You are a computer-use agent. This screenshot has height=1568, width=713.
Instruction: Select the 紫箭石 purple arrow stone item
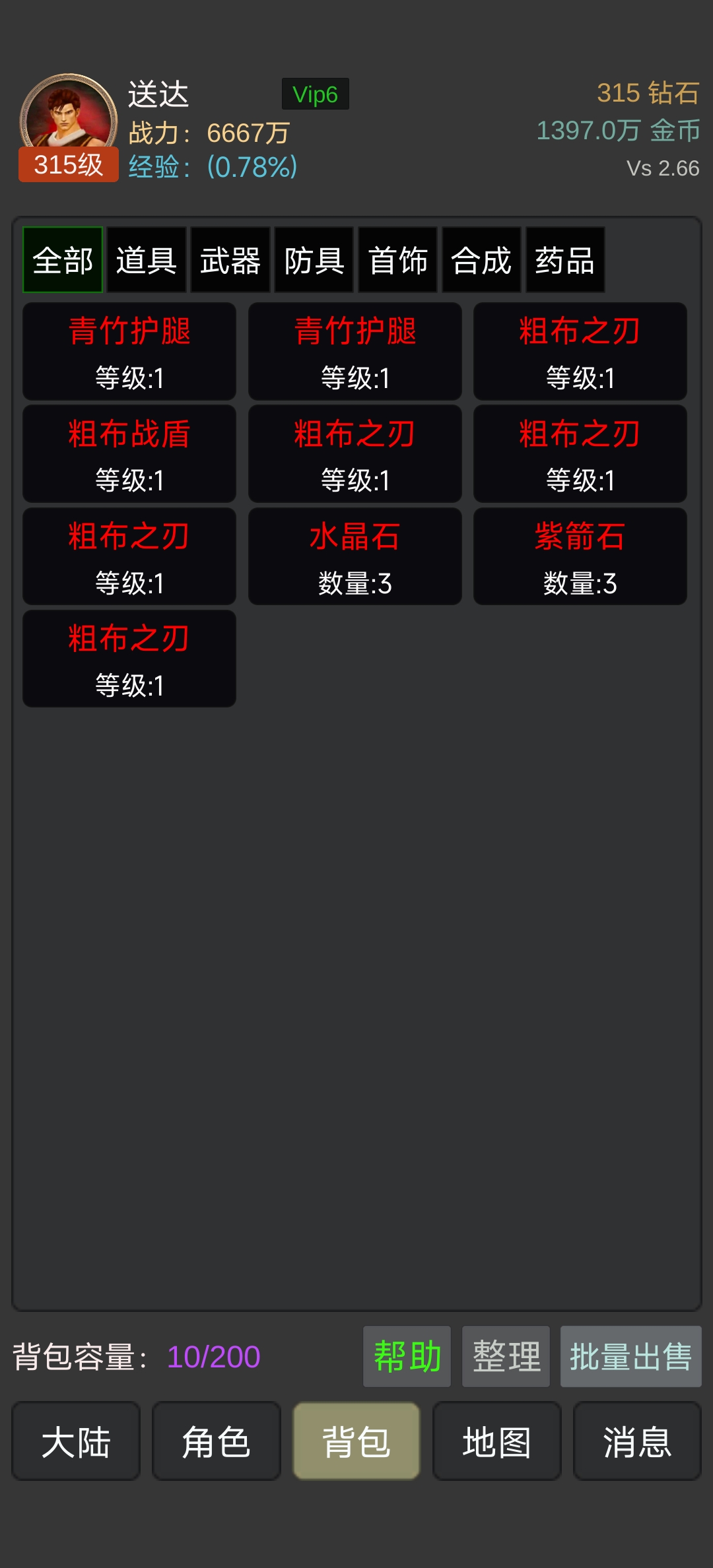click(x=580, y=556)
